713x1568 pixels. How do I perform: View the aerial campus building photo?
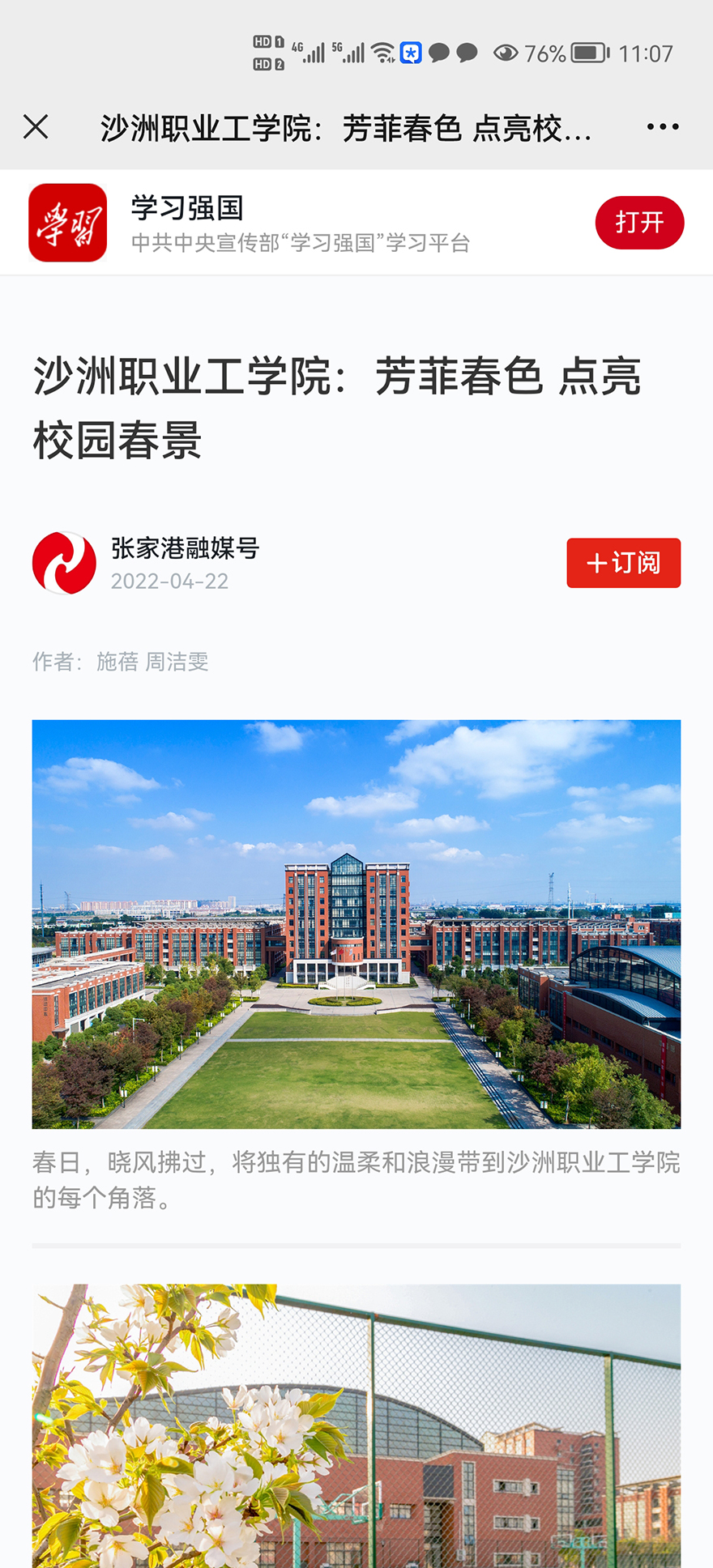click(356, 924)
